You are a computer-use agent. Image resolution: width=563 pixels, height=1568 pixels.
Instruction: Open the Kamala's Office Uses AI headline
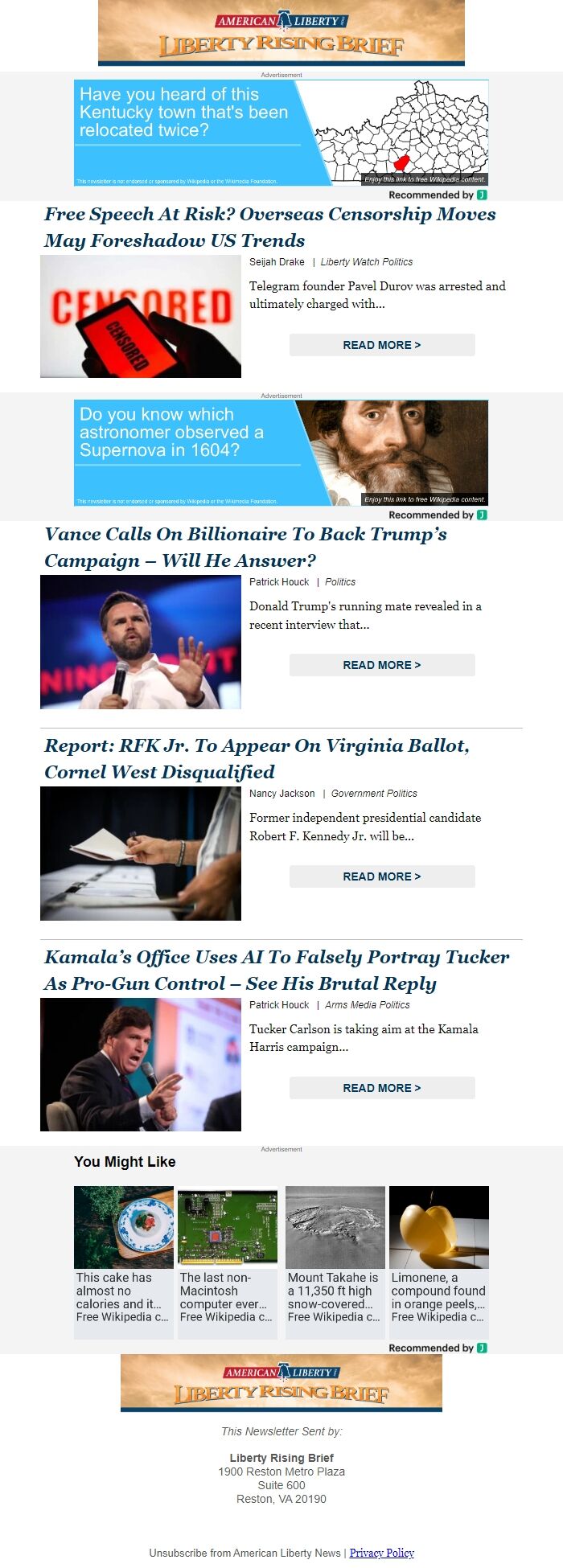tap(277, 971)
